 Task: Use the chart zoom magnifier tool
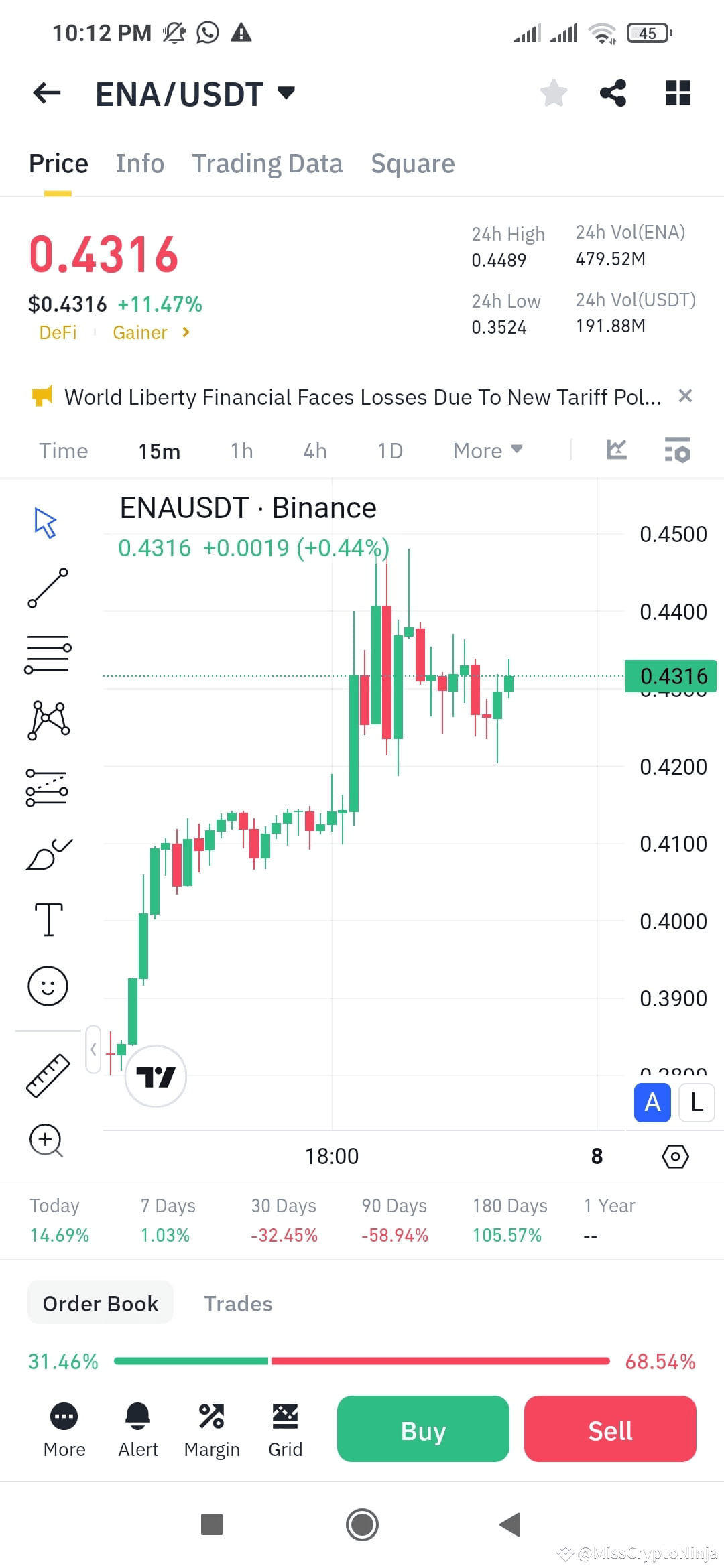[45, 1140]
